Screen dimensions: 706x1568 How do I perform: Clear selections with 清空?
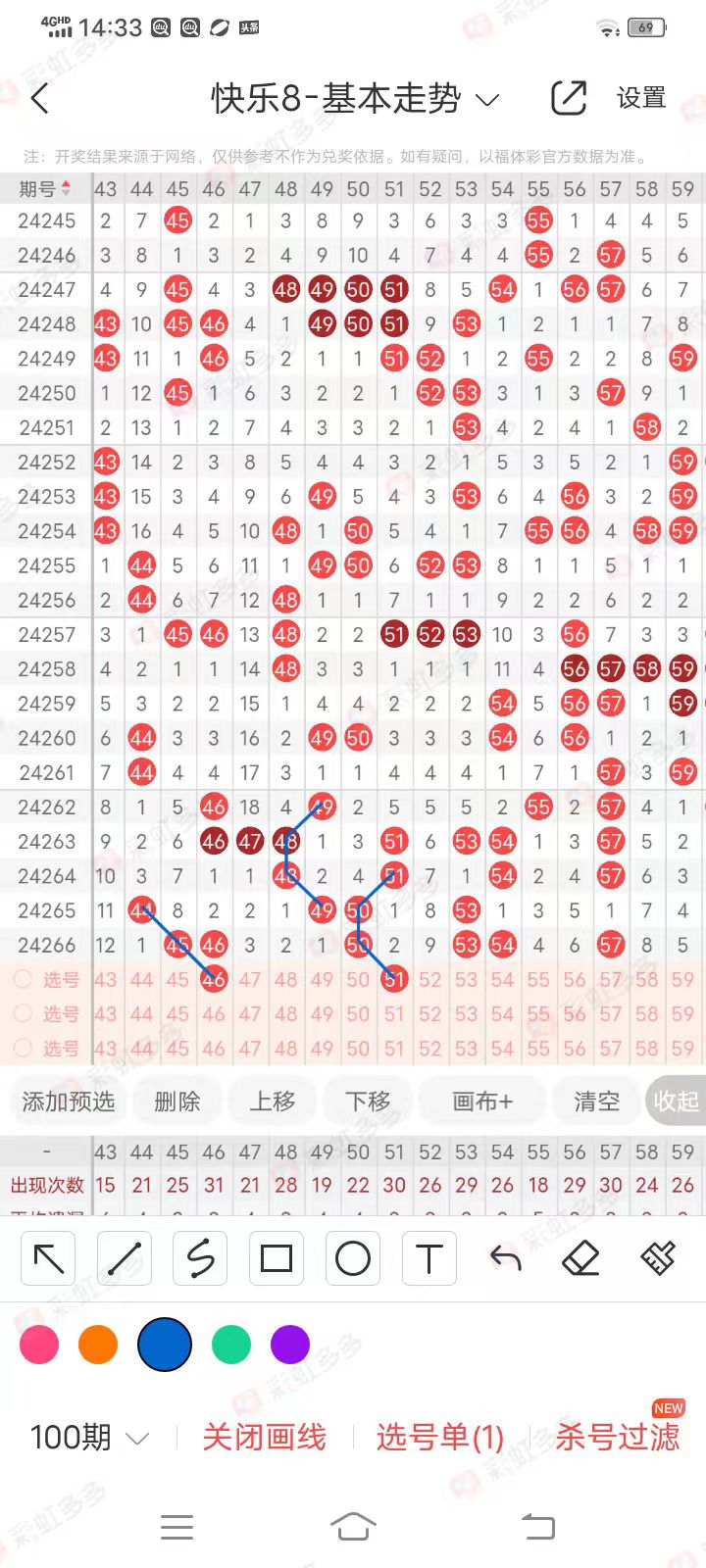click(x=596, y=1101)
